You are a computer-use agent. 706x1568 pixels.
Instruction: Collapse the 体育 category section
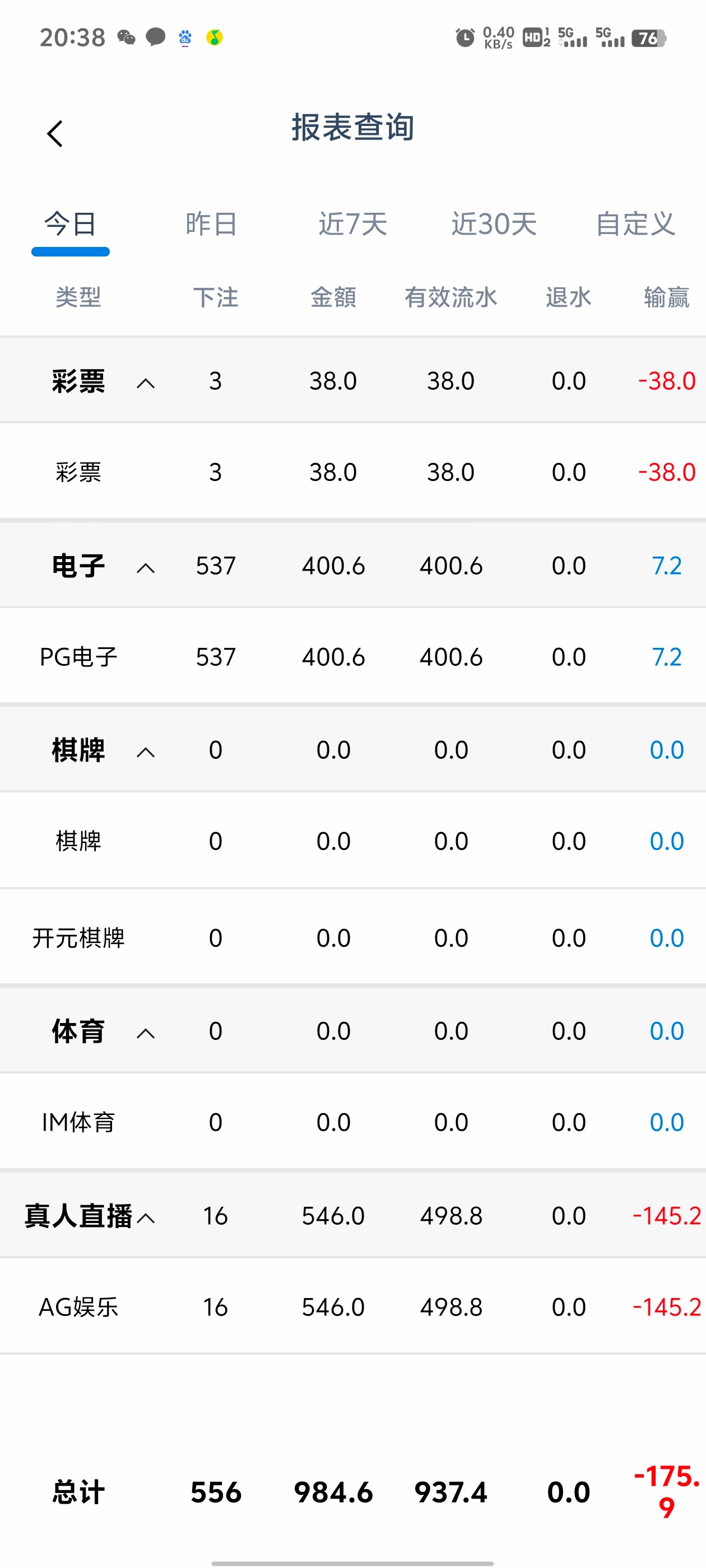pyautogui.click(x=146, y=1033)
